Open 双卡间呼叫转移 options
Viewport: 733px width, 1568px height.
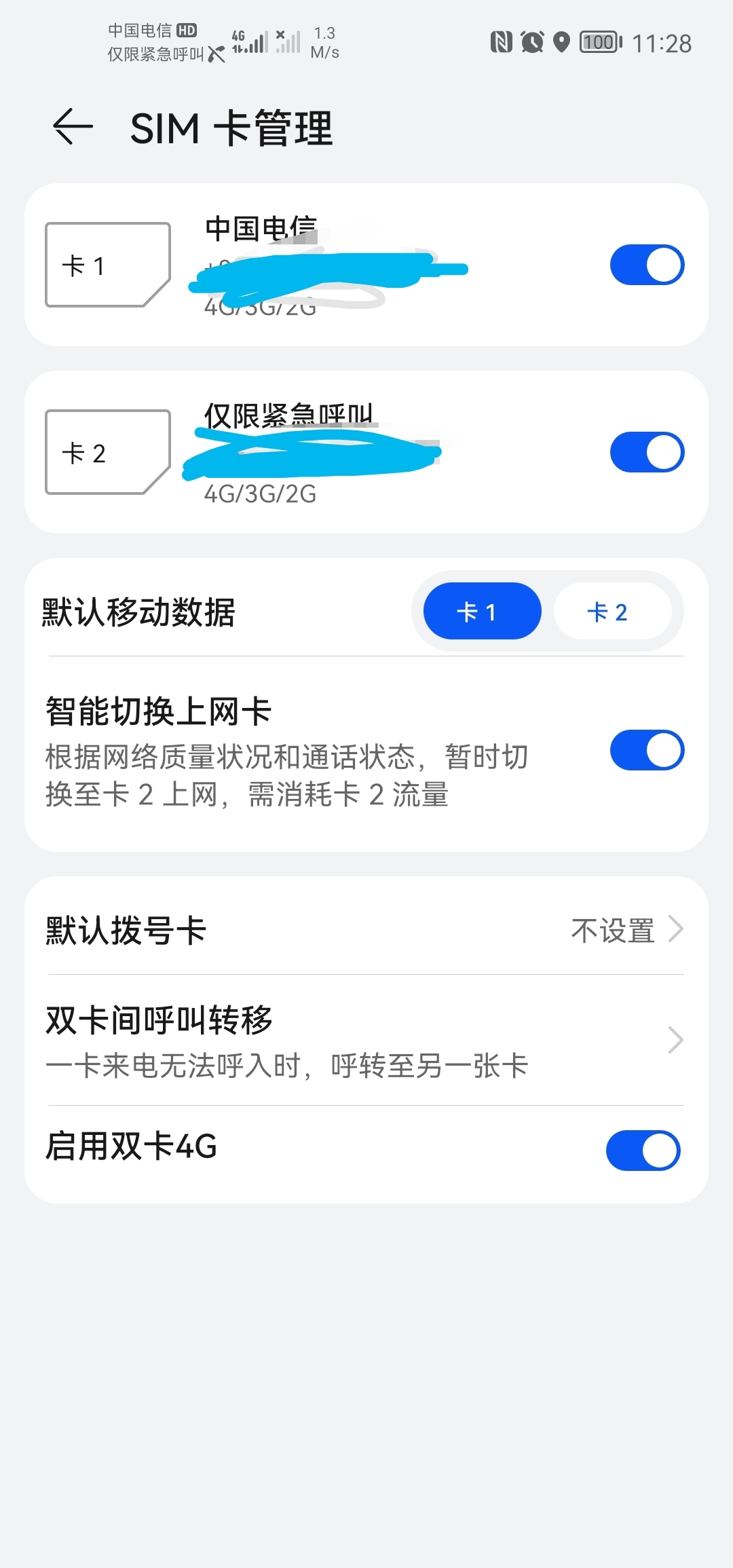coord(366,1041)
